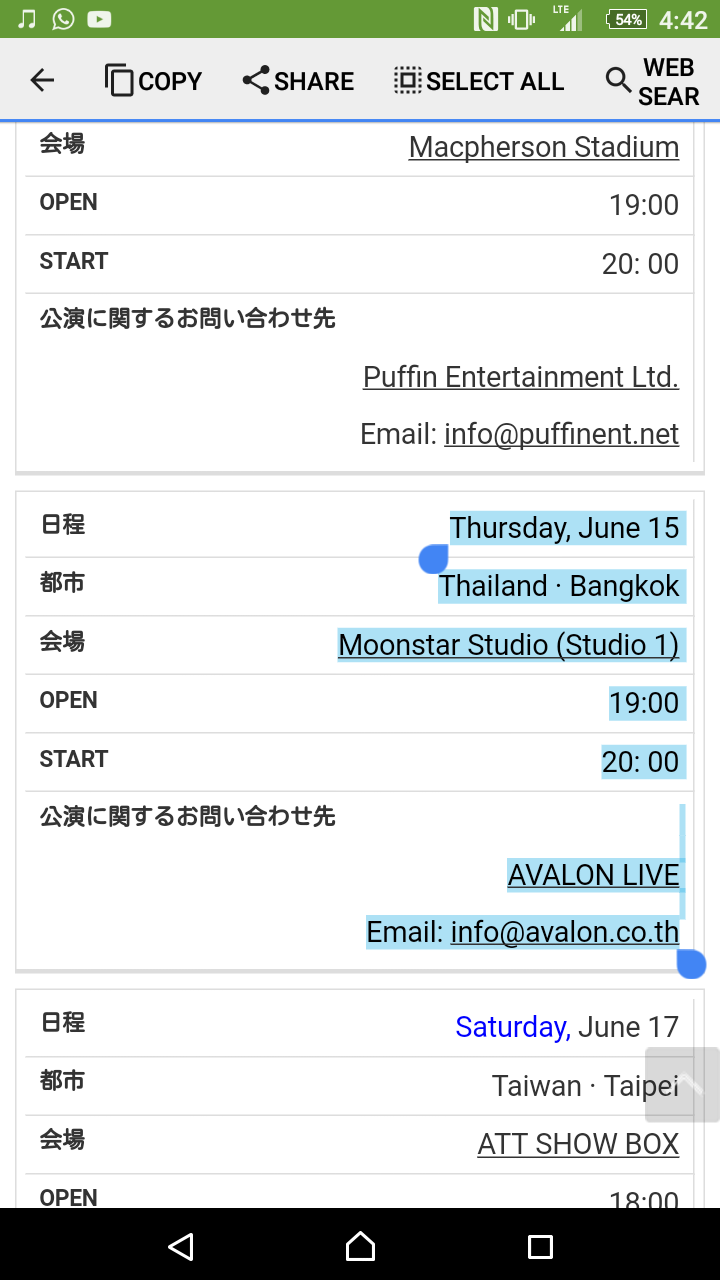The height and width of the screenshot is (1280, 720).
Task: Open the Moonstar Studio (Studio 1) link
Action: (x=509, y=645)
